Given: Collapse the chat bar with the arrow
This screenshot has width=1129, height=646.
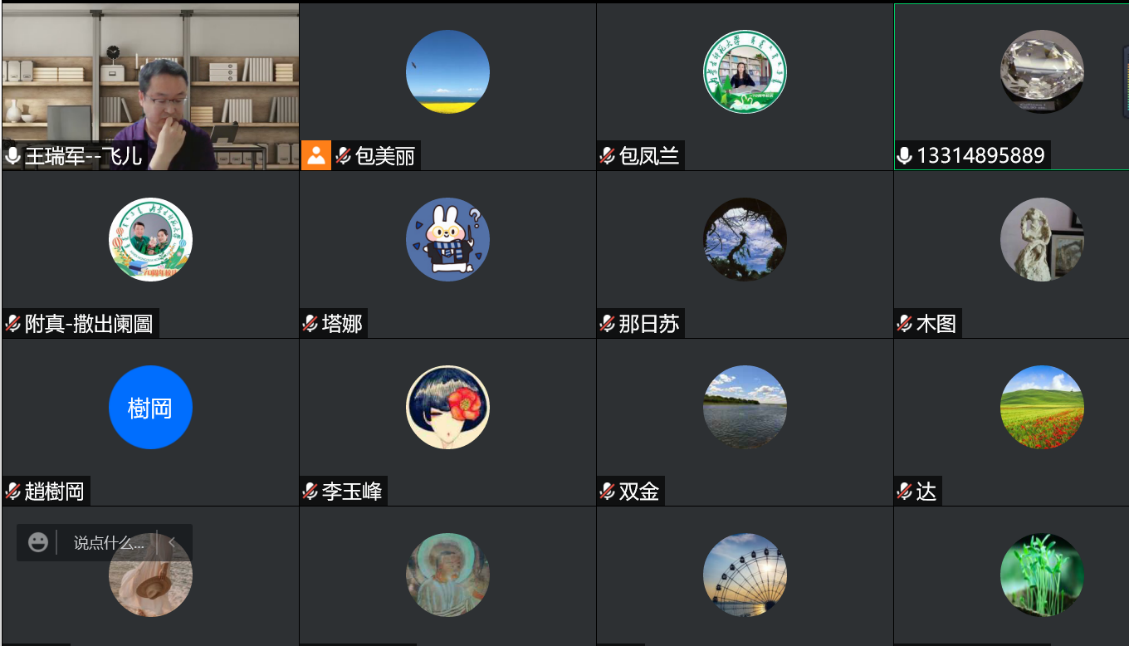Looking at the screenshot, I should [x=172, y=543].
